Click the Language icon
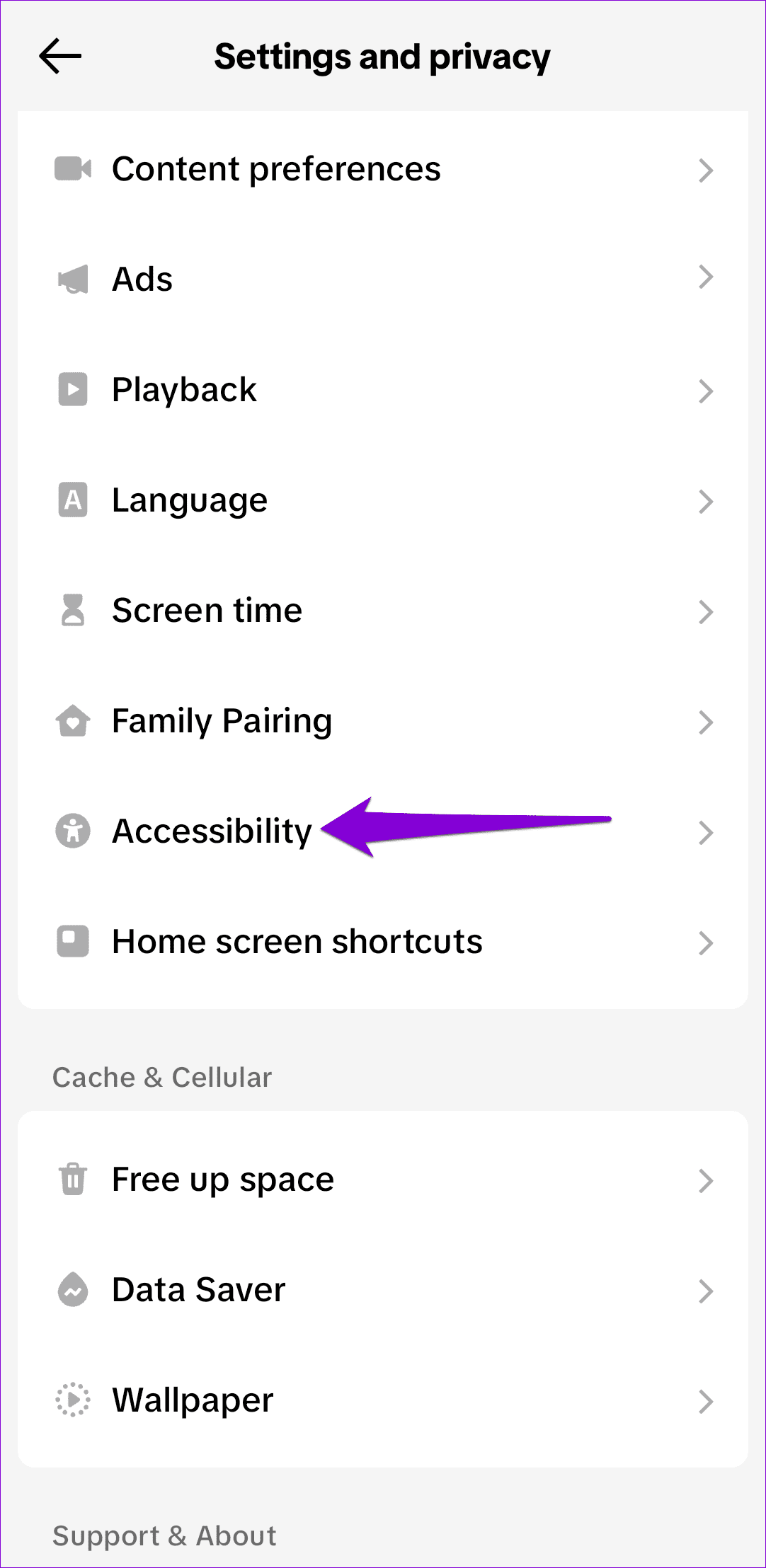Image resolution: width=766 pixels, height=1568 pixels. coord(73,500)
